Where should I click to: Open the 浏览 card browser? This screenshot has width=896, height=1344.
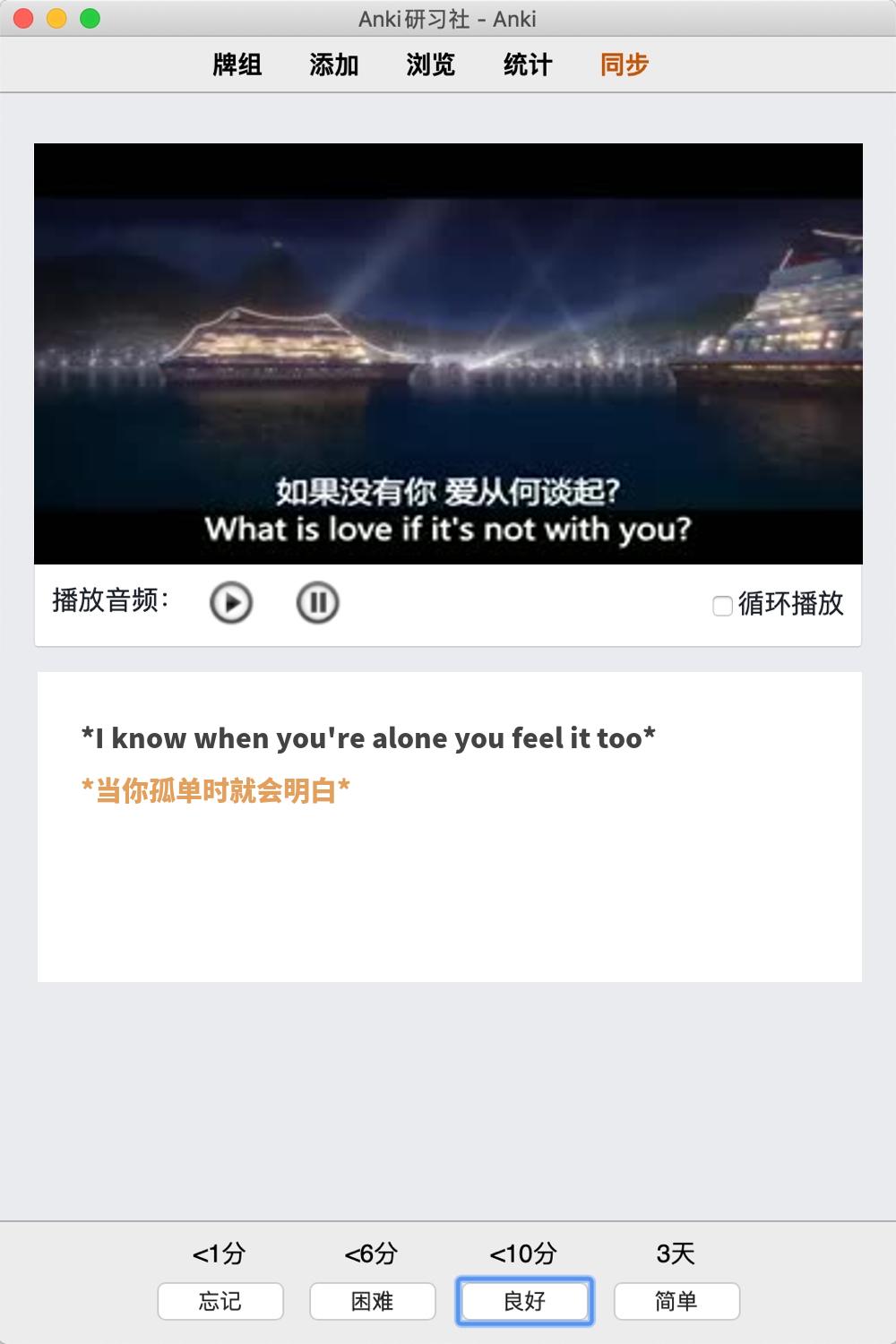tap(430, 65)
